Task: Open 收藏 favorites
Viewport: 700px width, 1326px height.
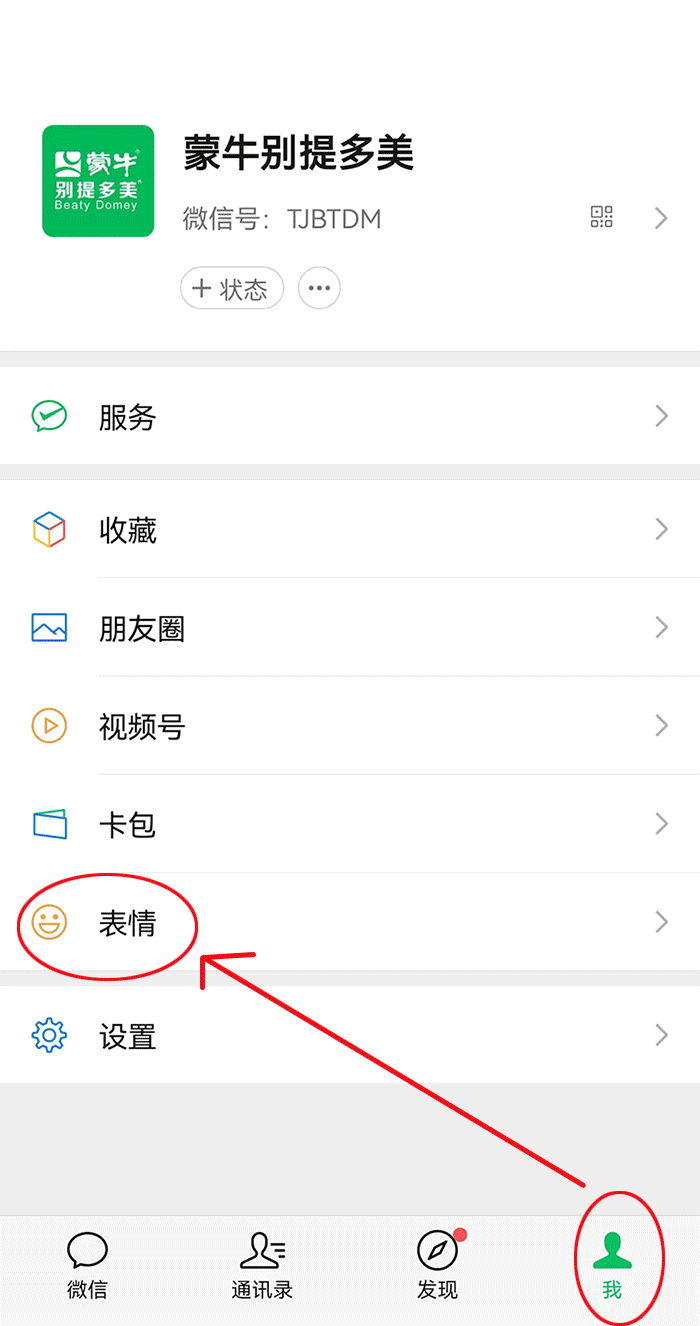Action: (x=350, y=529)
